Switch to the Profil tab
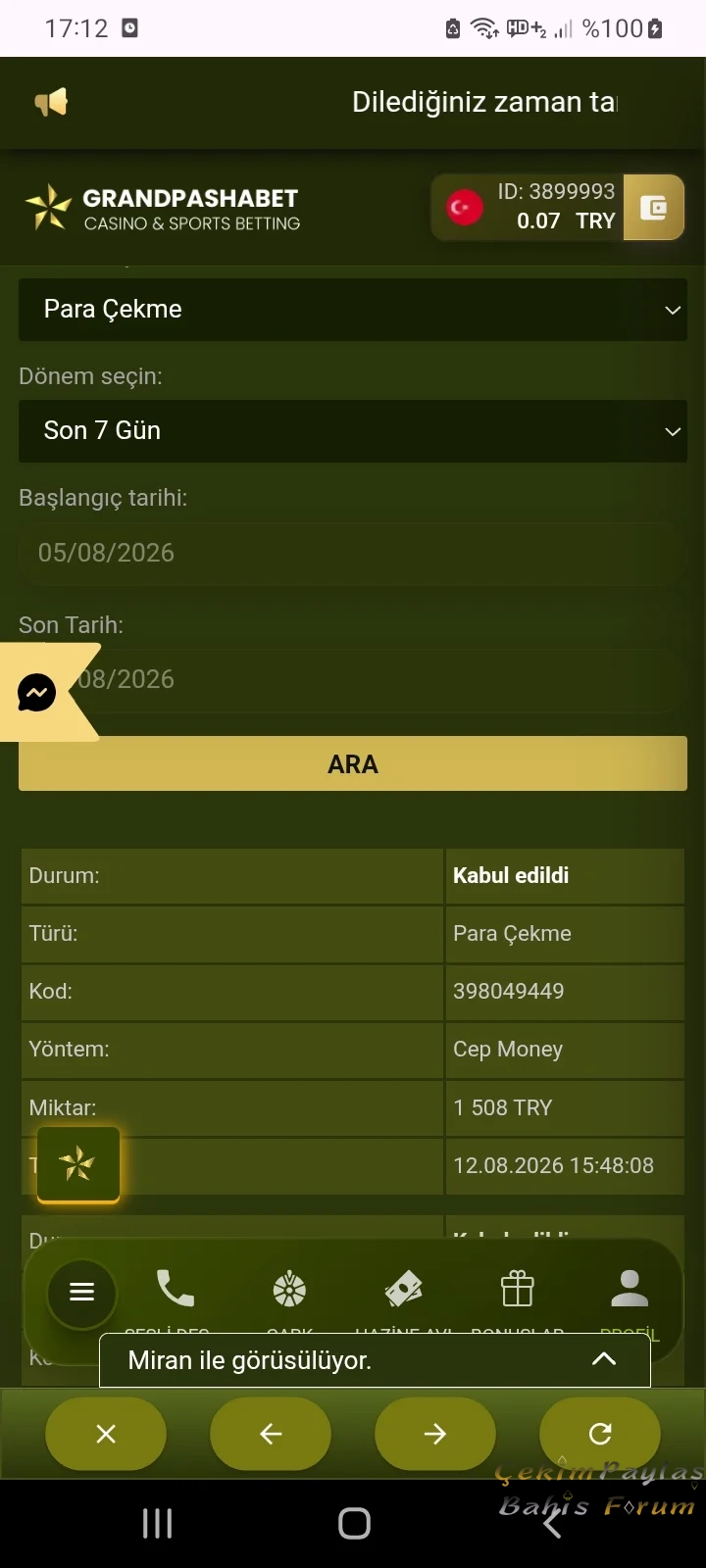 pyautogui.click(x=630, y=1289)
